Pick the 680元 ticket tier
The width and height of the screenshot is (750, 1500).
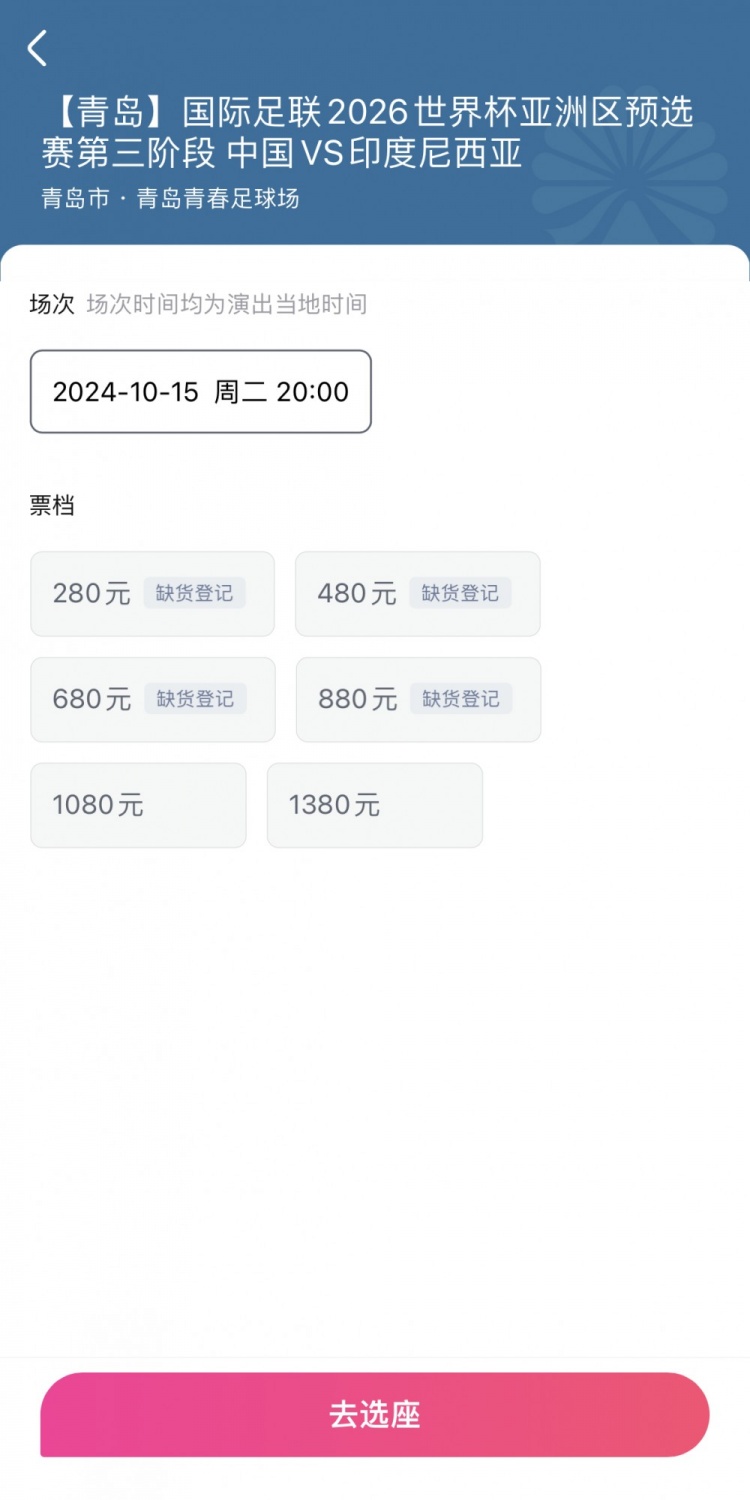point(152,699)
